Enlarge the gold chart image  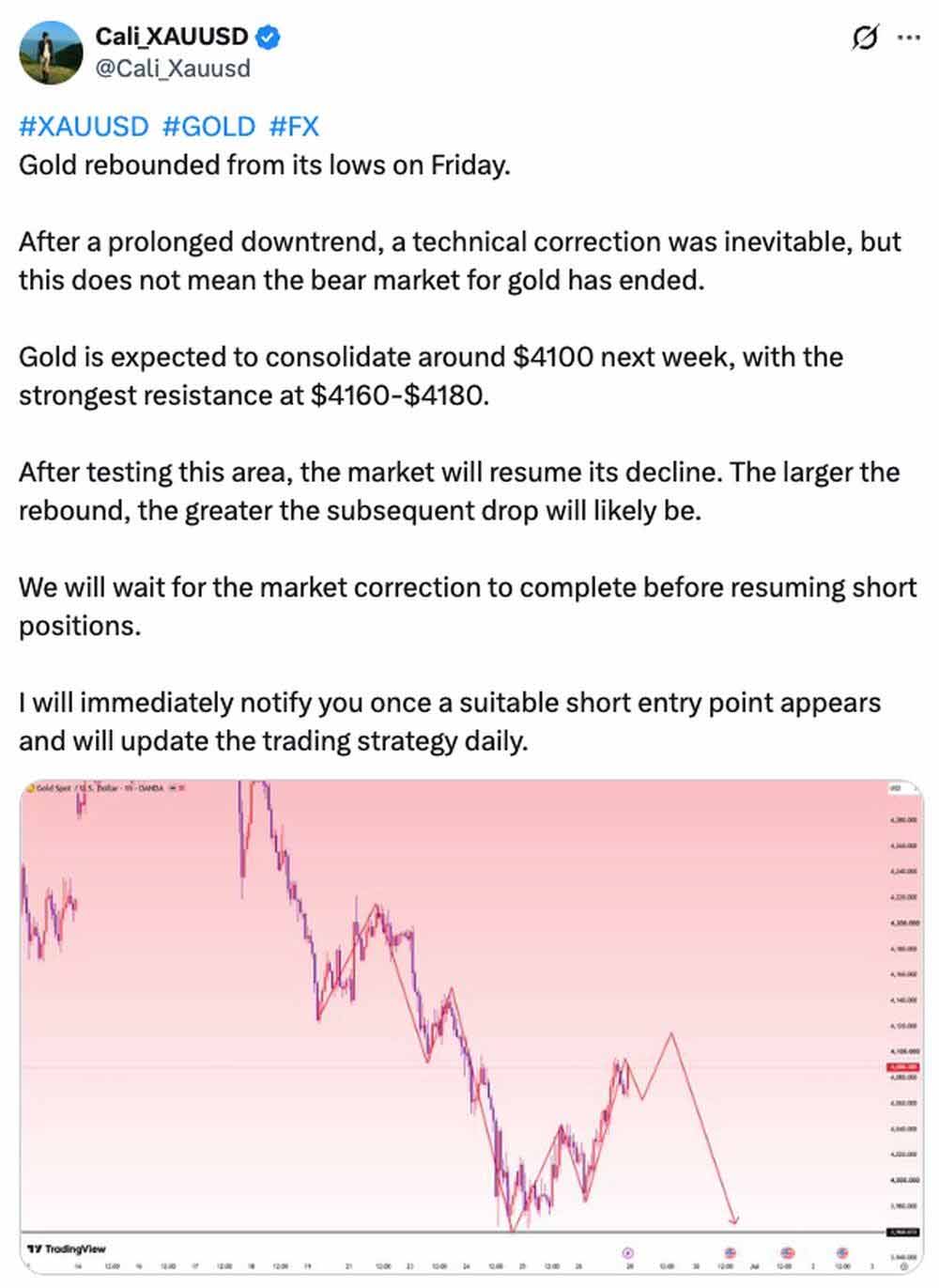[x=471, y=1026]
